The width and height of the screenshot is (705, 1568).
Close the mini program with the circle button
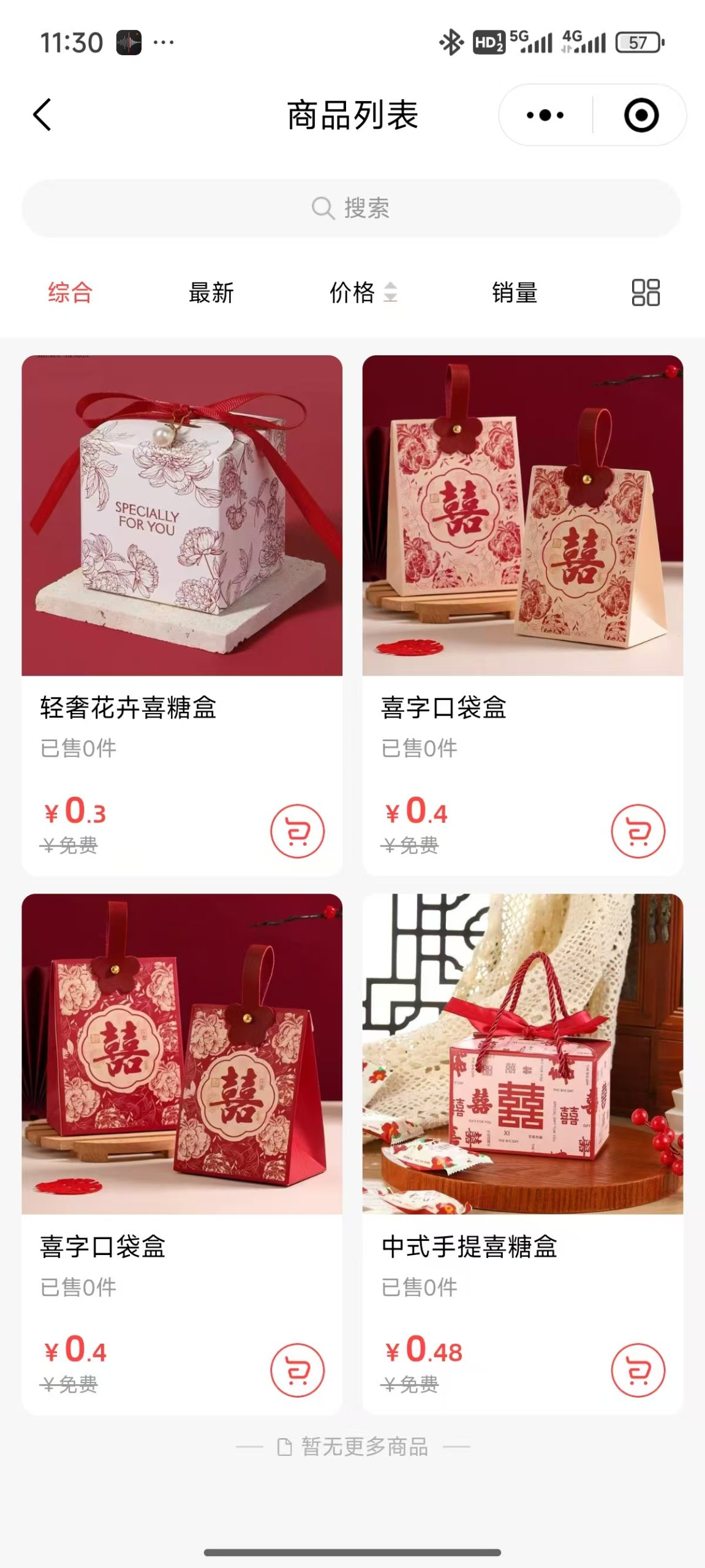pyautogui.click(x=641, y=115)
